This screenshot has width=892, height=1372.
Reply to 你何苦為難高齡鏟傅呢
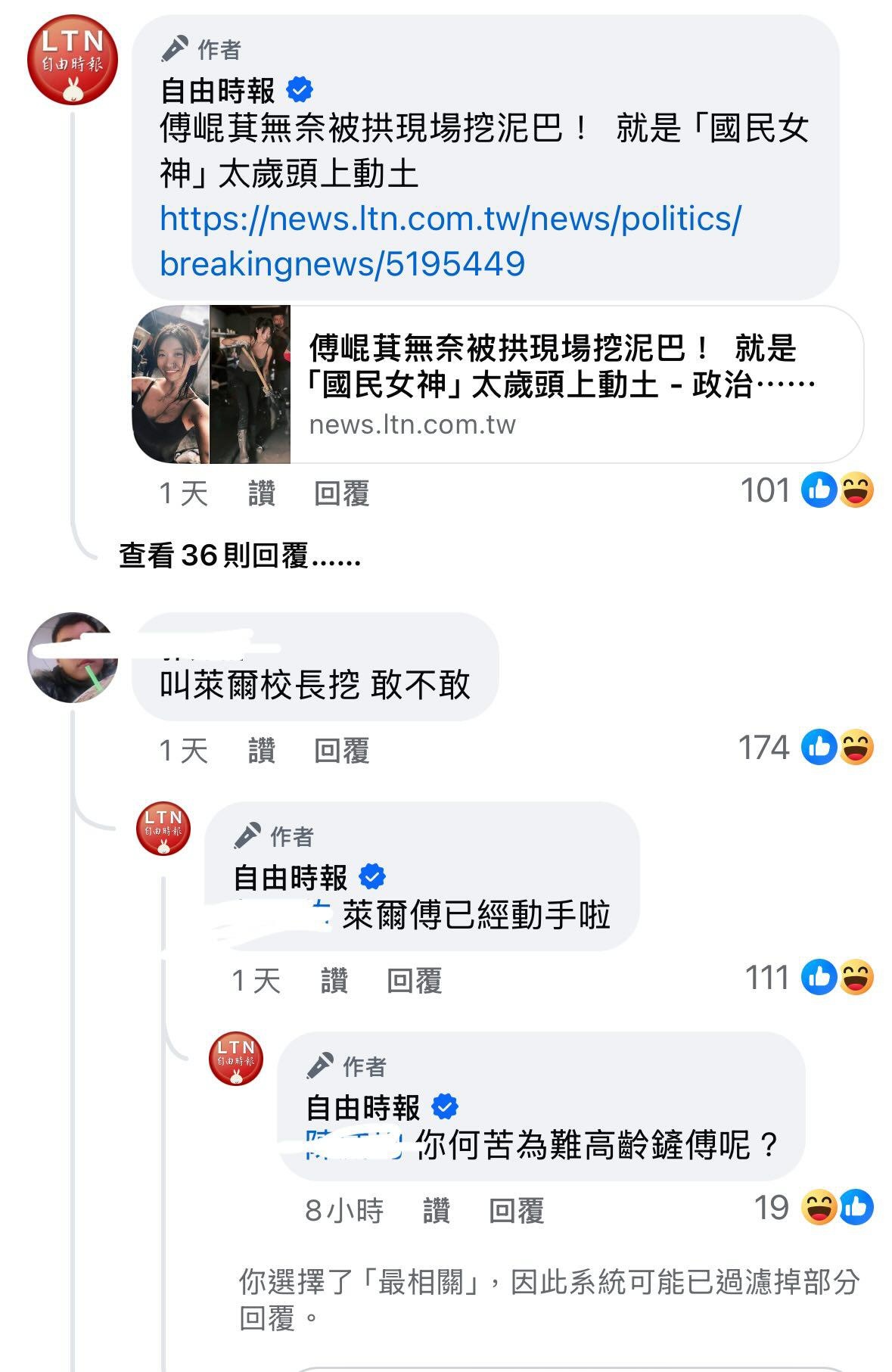coord(516,1212)
